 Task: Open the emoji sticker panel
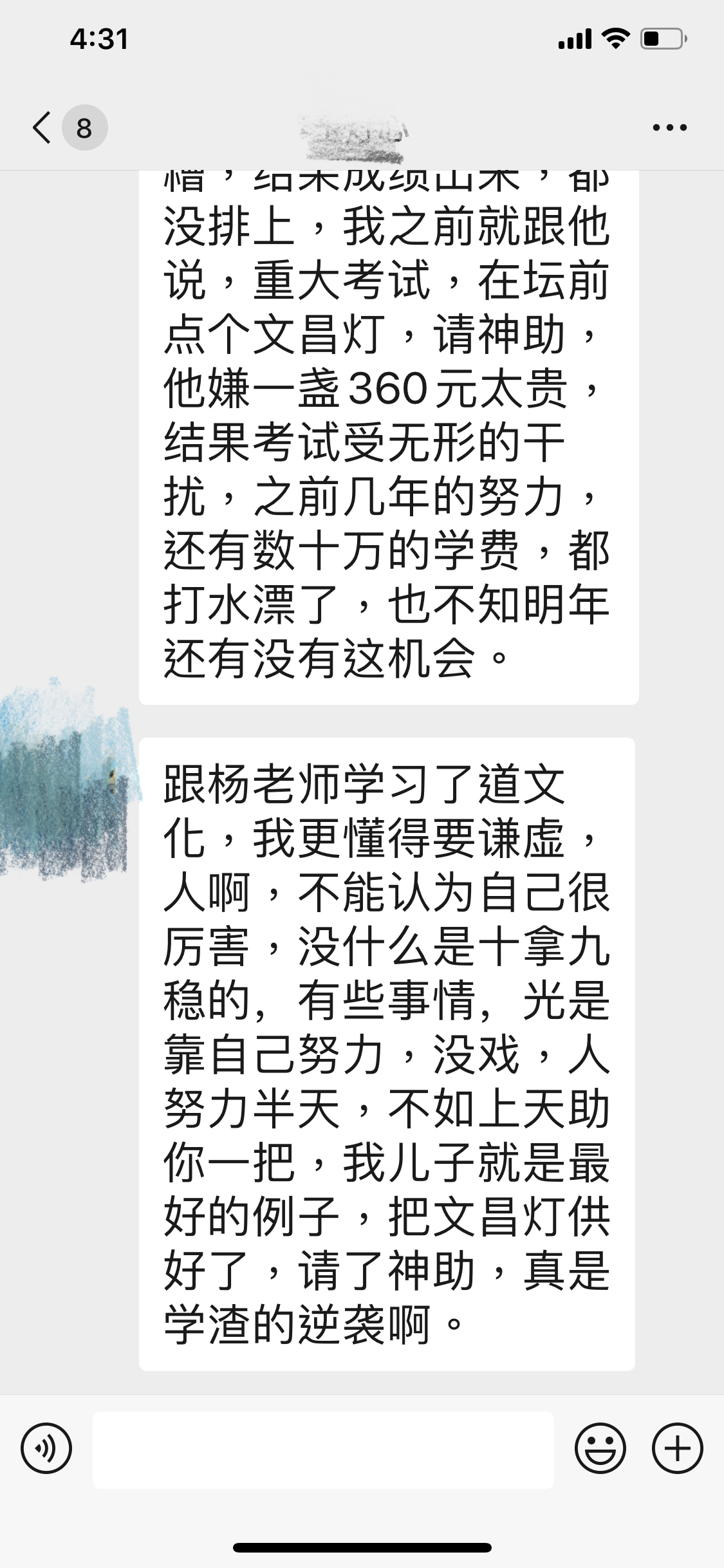(600, 1449)
